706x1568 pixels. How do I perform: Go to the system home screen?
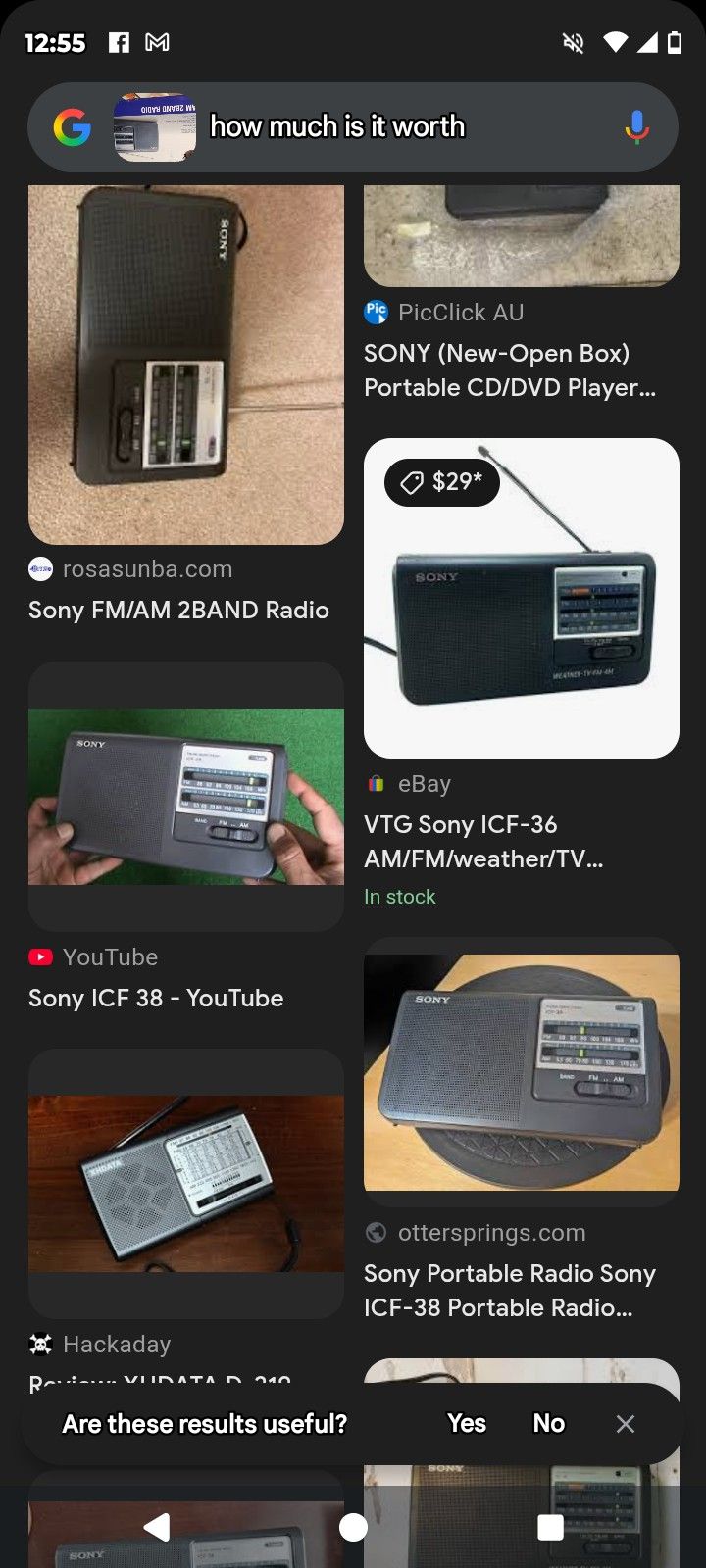pyautogui.click(x=353, y=1527)
